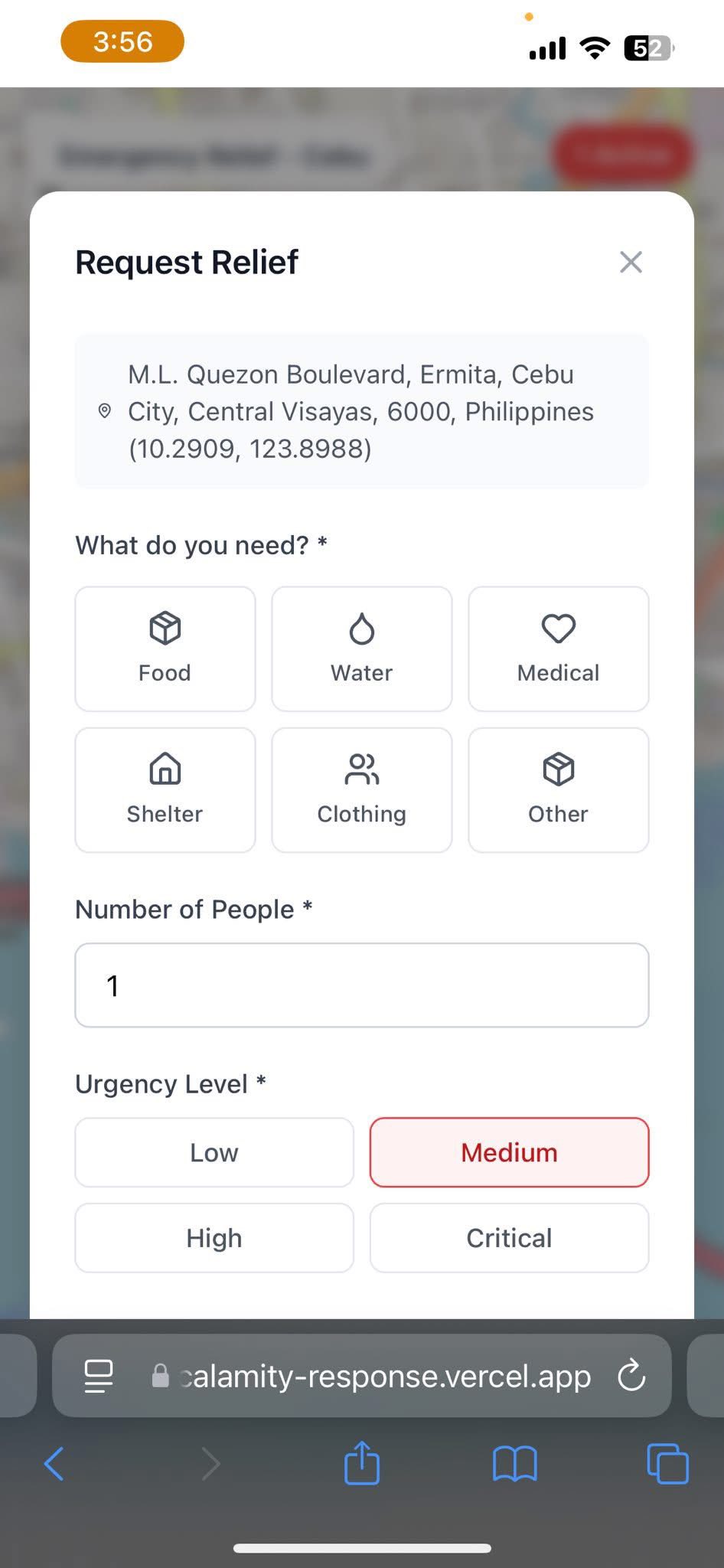Open Safari bookmarks
The height and width of the screenshot is (1568, 724).
point(514,1464)
